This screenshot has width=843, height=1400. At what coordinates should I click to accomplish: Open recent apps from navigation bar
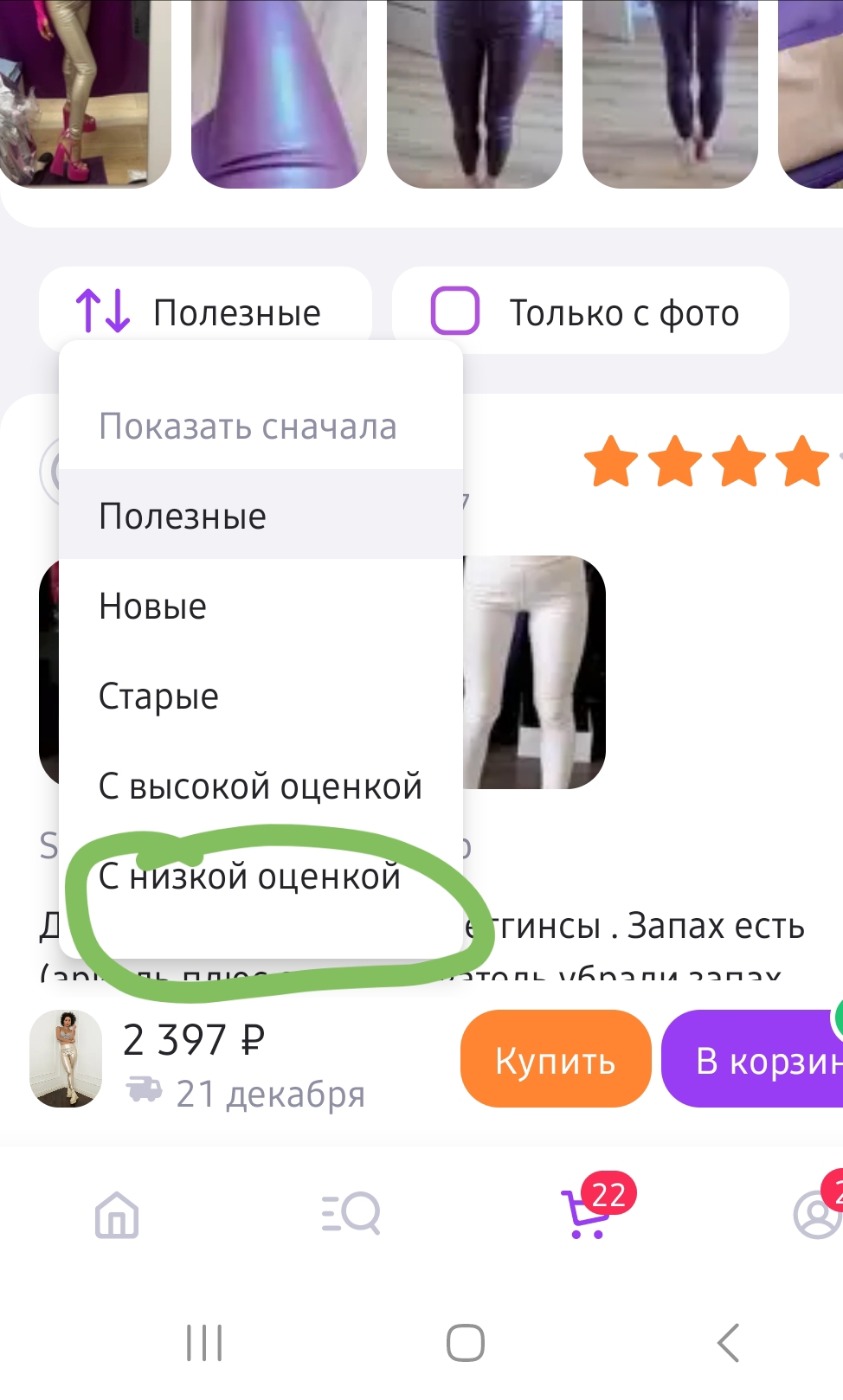tap(204, 1343)
